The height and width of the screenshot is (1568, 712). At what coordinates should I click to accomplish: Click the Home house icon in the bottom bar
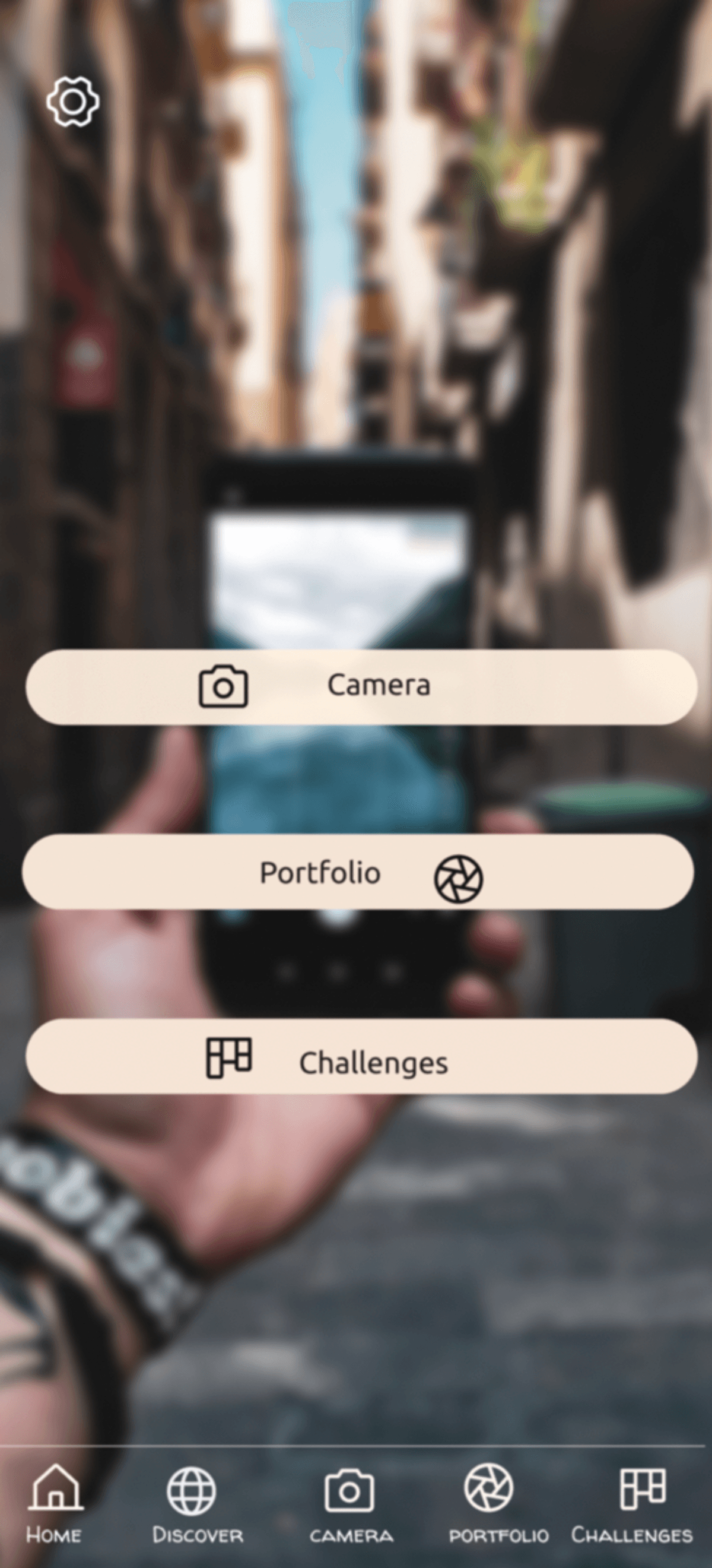tap(56, 1488)
